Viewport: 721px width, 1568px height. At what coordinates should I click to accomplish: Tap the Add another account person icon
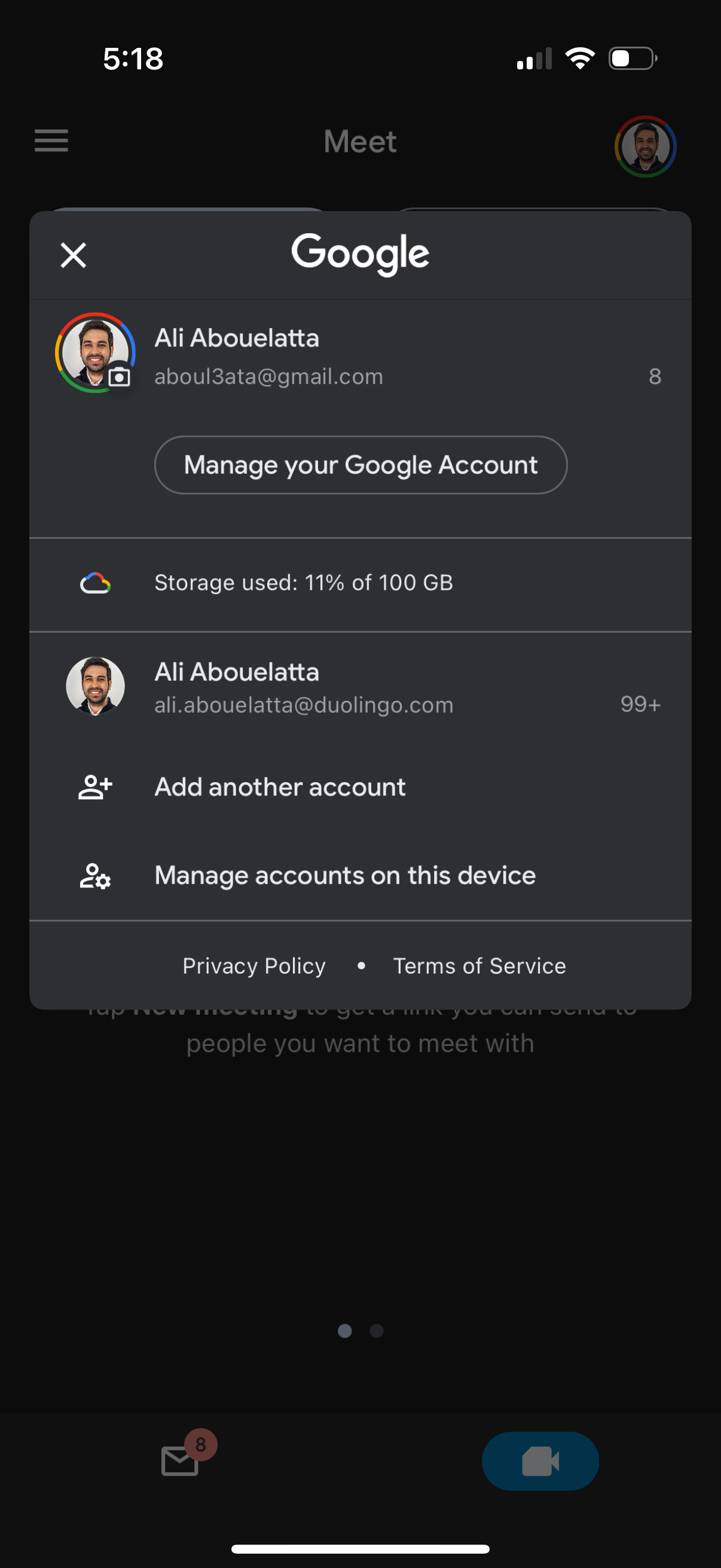tap(94, 786)
